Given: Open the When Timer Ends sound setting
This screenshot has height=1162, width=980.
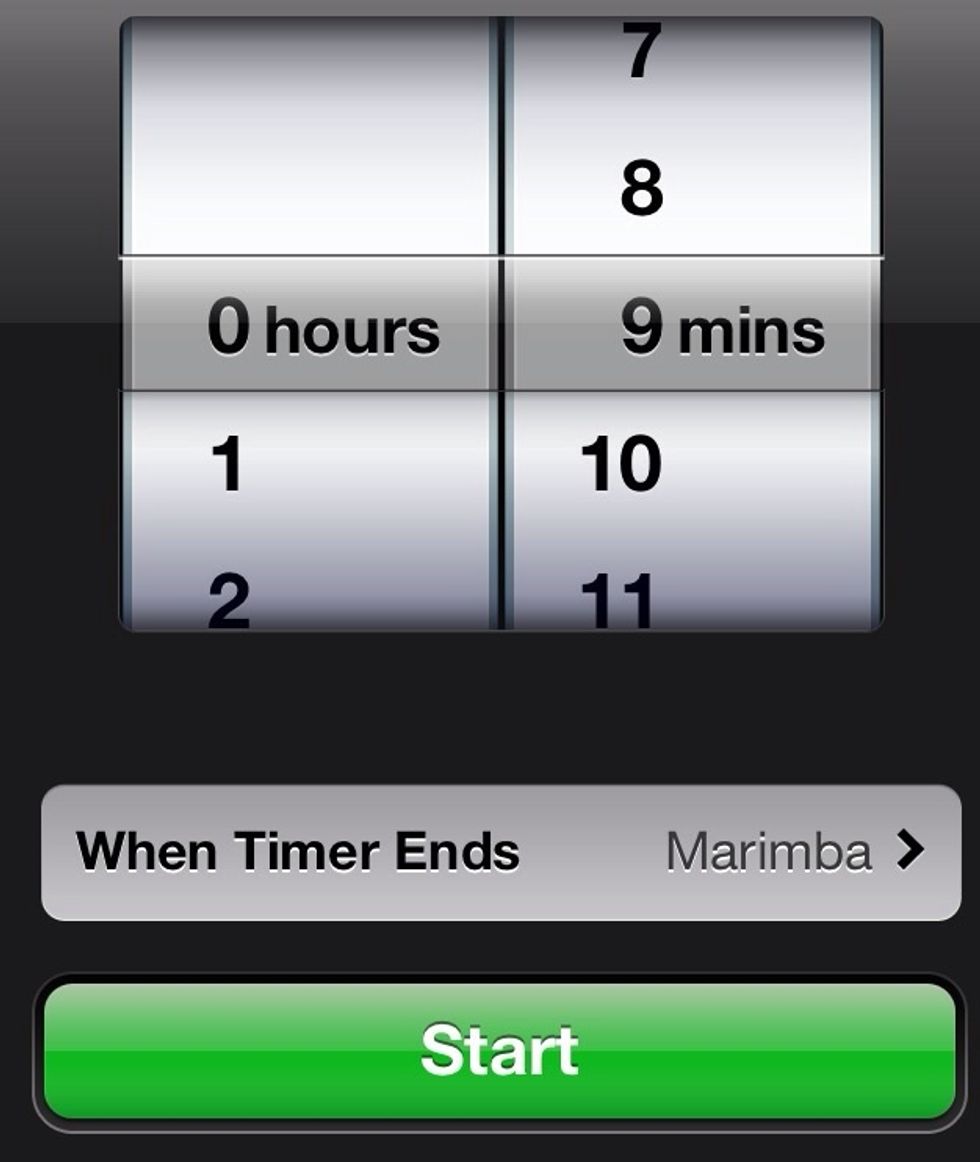Looking at the screenshot, I should [x=500, y=852].
